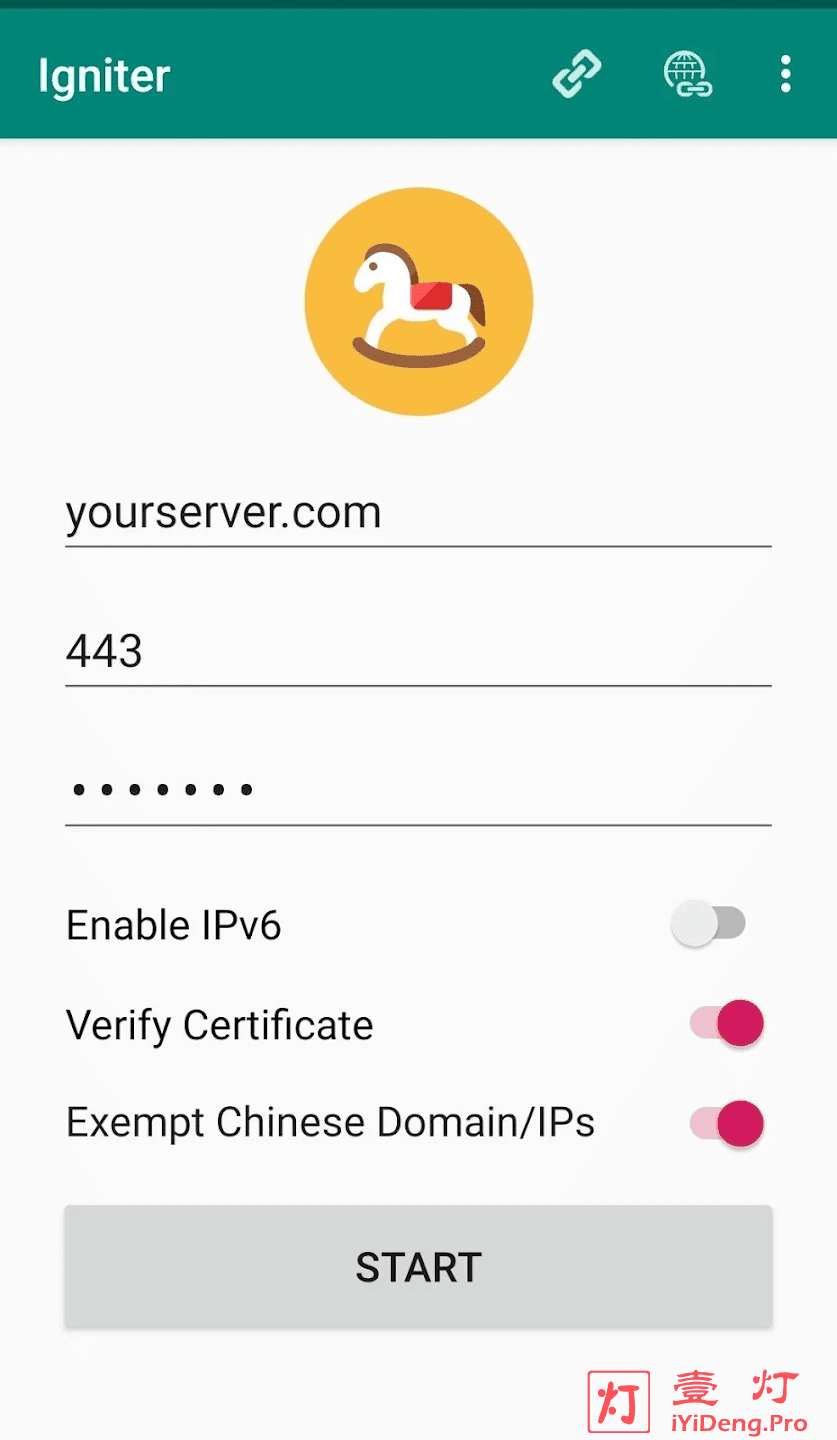
Task: Tap the START button
Action: pos(418,1267)
